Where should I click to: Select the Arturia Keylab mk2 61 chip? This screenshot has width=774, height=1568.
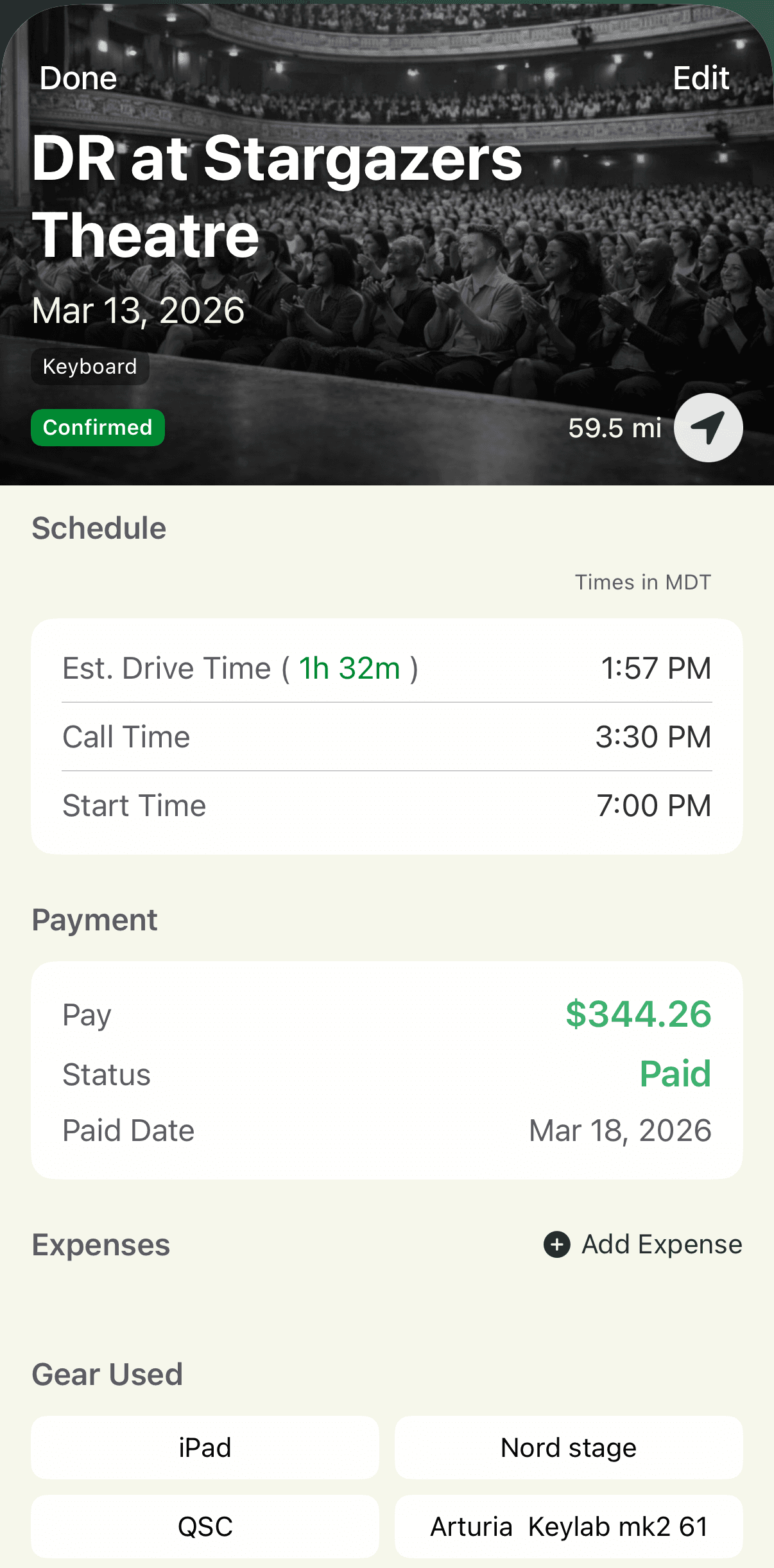tap(569, 1527)
